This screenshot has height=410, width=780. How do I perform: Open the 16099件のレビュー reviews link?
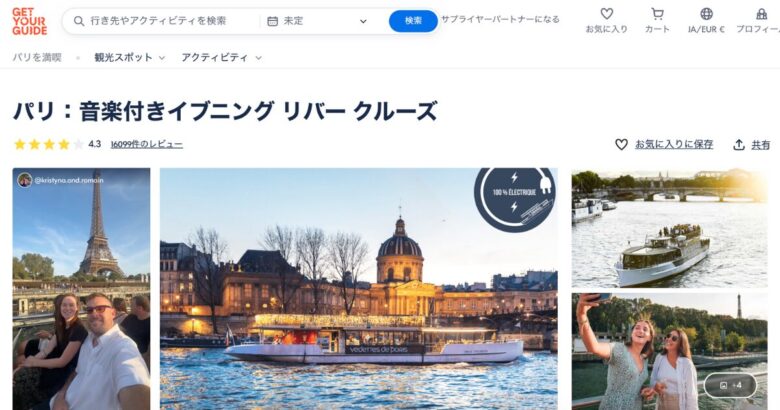pyautogui.click(x=146, y=144)
